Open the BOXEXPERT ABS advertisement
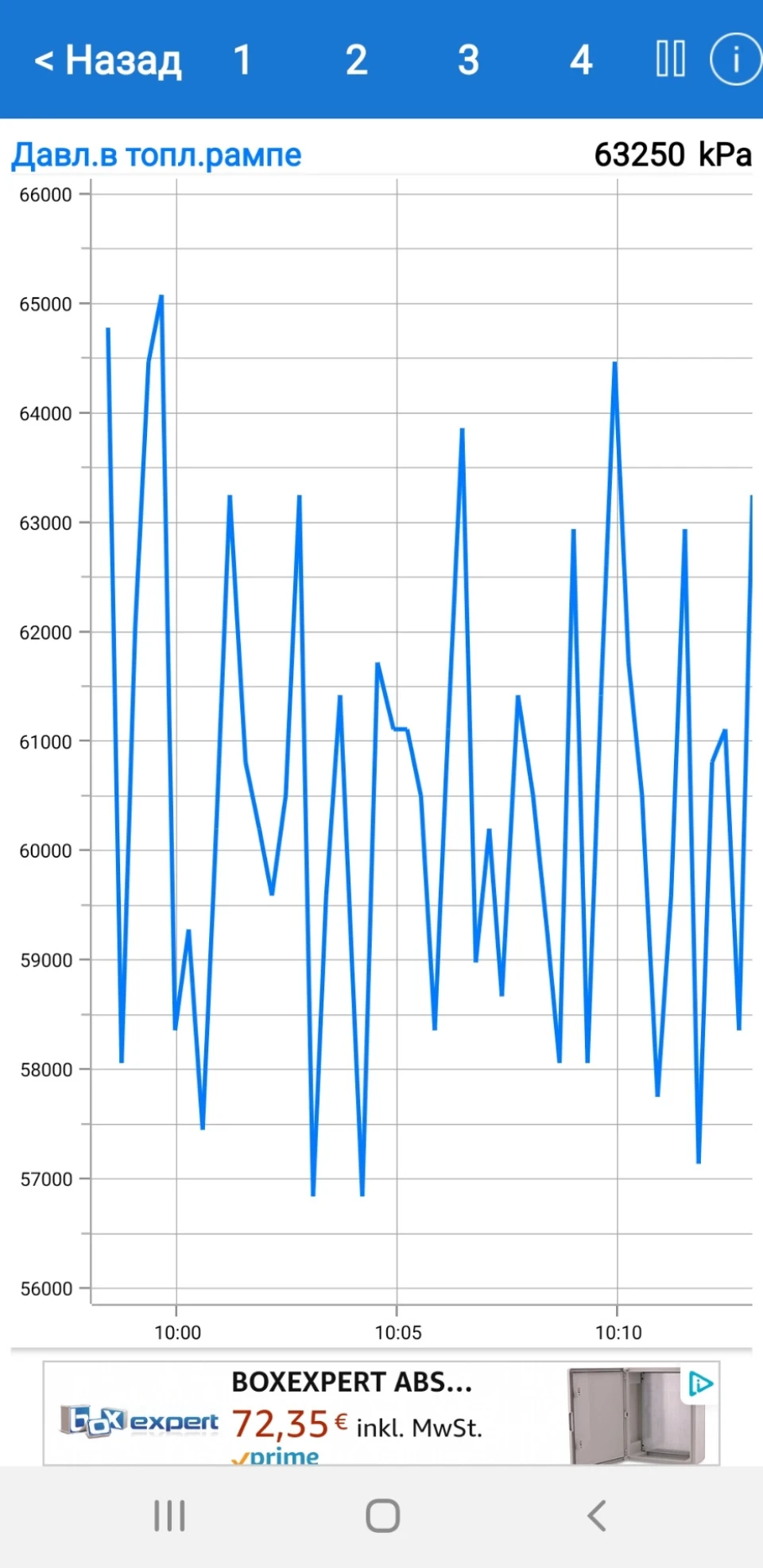Screen dimensions: 763x1568 tap(381, 1413)
